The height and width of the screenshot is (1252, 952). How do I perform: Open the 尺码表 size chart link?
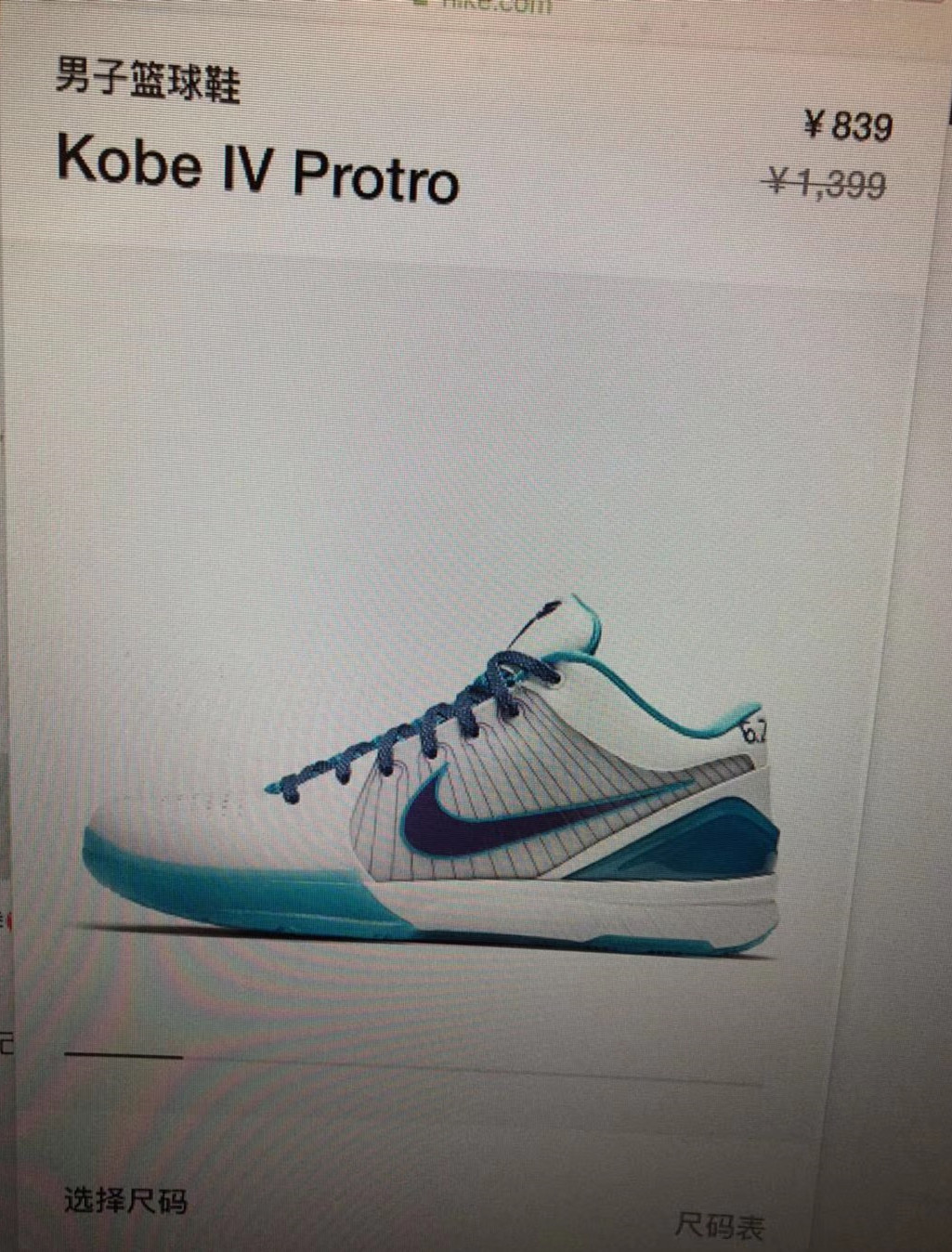pyautogui.click(x=719, y=1225)
